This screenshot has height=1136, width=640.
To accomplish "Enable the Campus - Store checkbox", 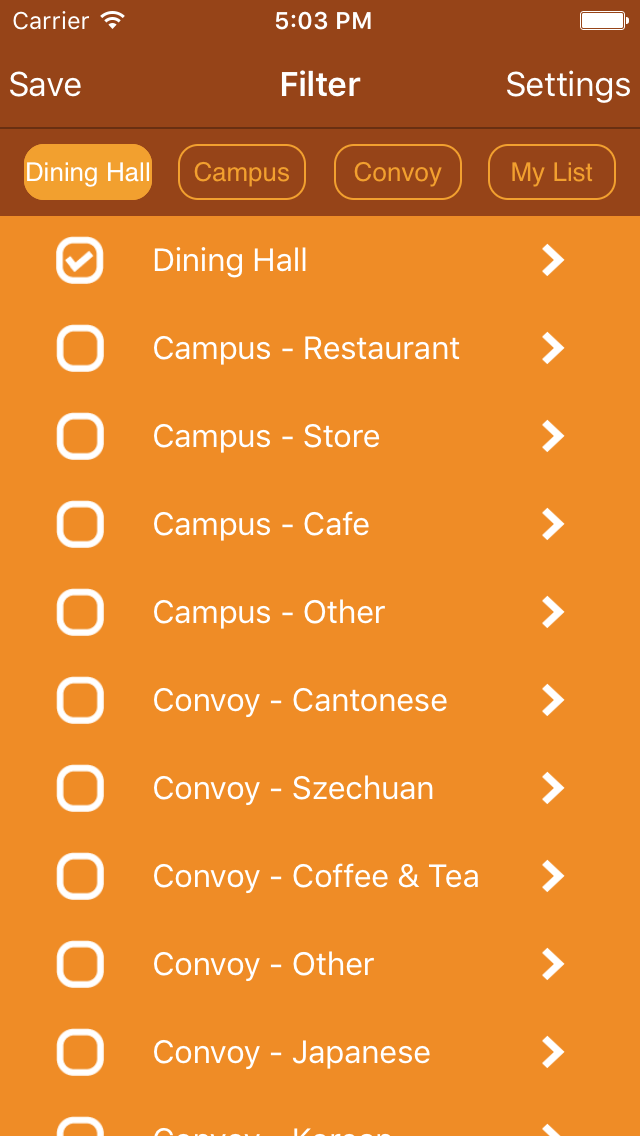I will point(80,436).
